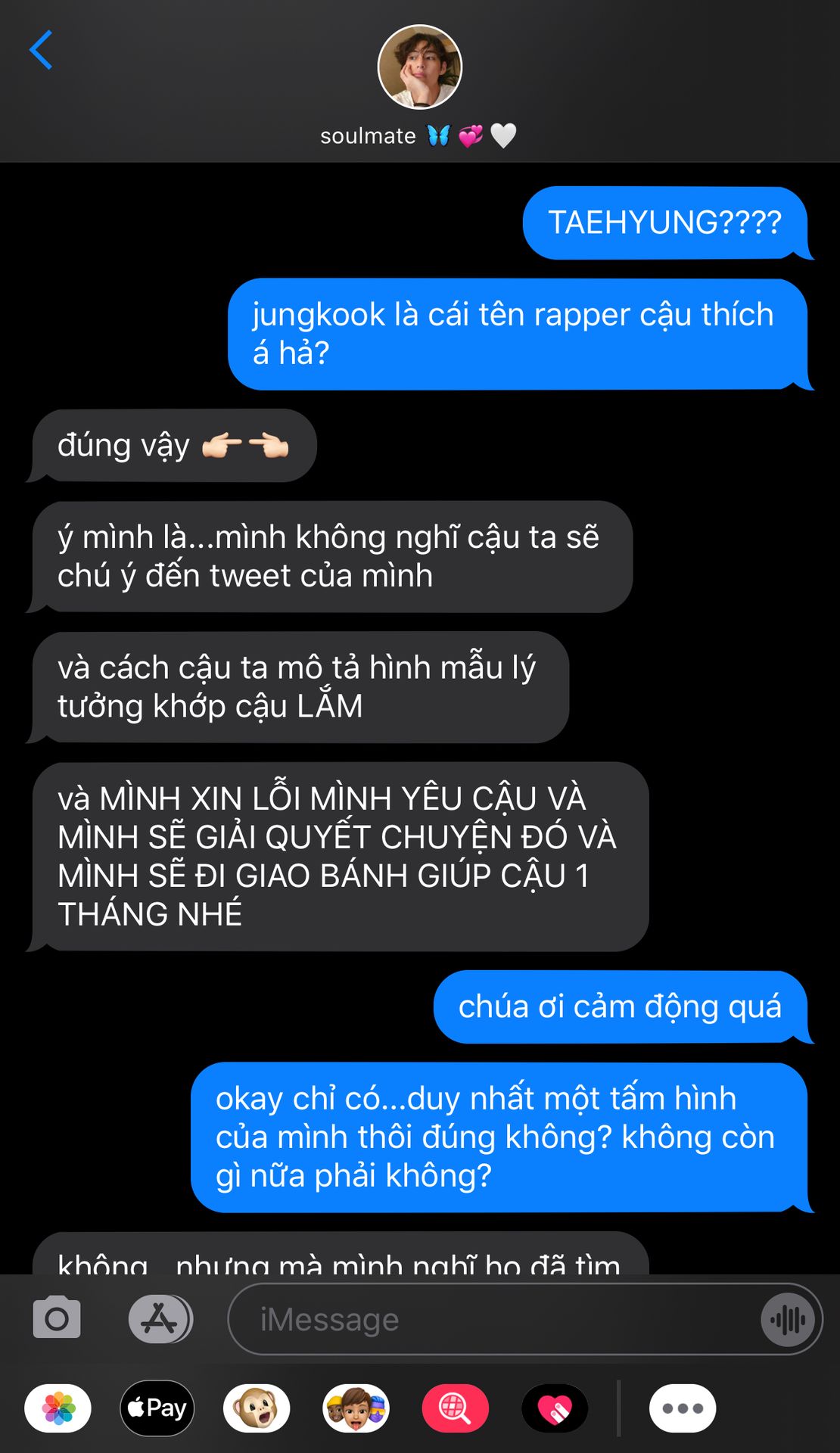
Task: Go back to the messages list
Action: pyautogui.click(x=41, y=50)
